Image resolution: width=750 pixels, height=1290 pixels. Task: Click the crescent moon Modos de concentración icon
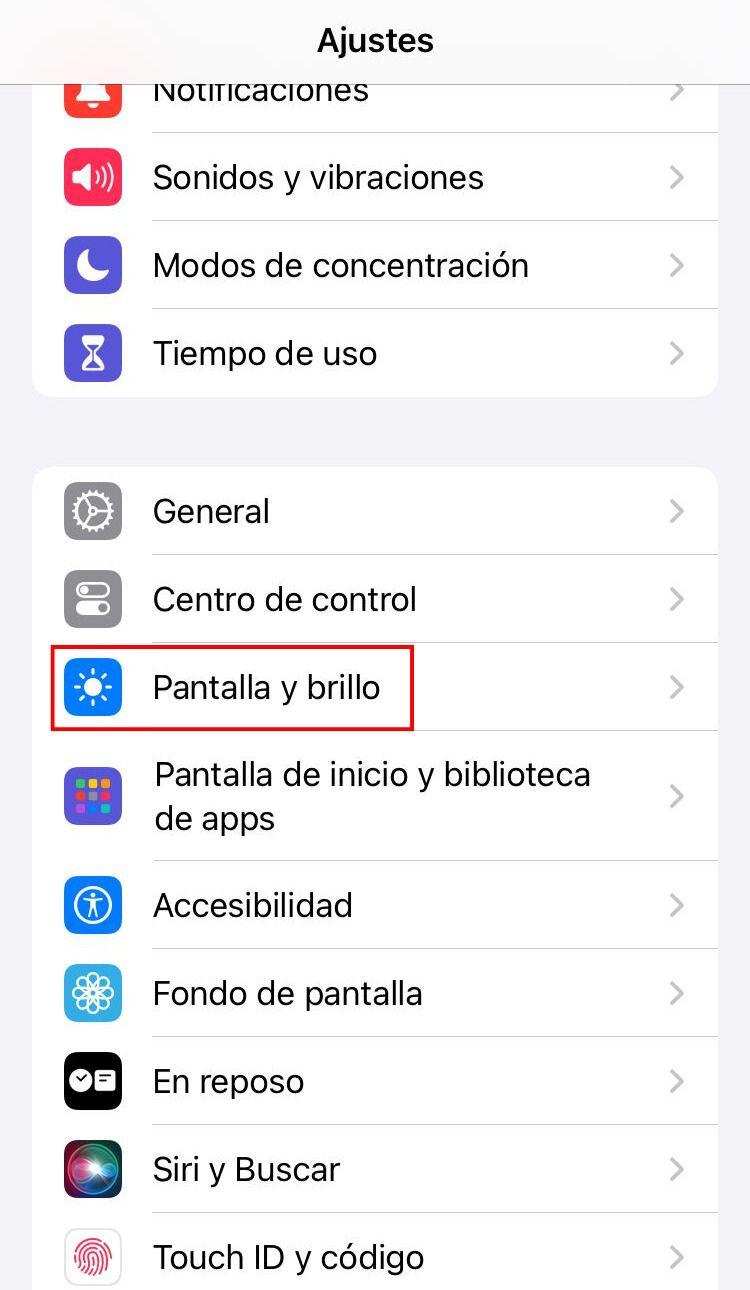(x=92, y=265)
